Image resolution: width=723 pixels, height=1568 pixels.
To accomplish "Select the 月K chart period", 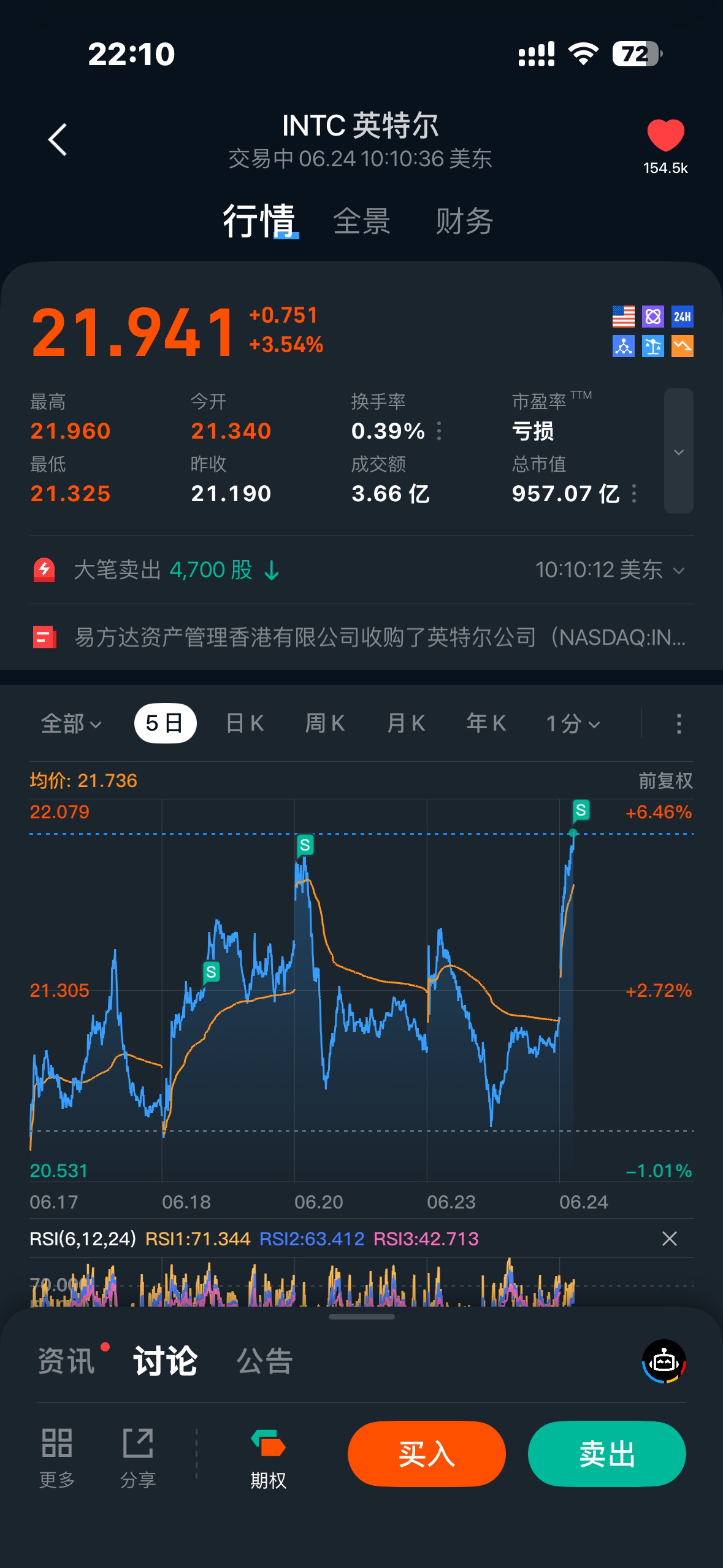I will [406, 723].
